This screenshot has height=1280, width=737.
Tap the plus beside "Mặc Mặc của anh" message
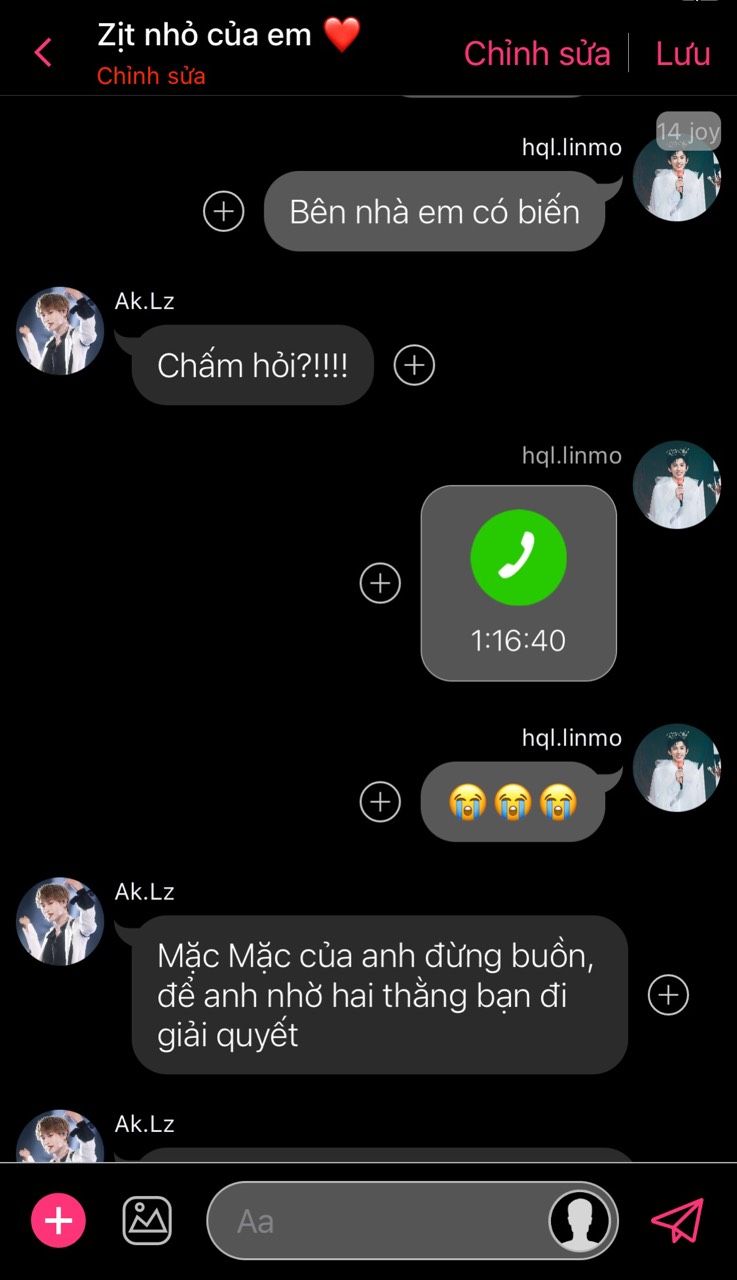pyautogui.click(x=668, y=995)
